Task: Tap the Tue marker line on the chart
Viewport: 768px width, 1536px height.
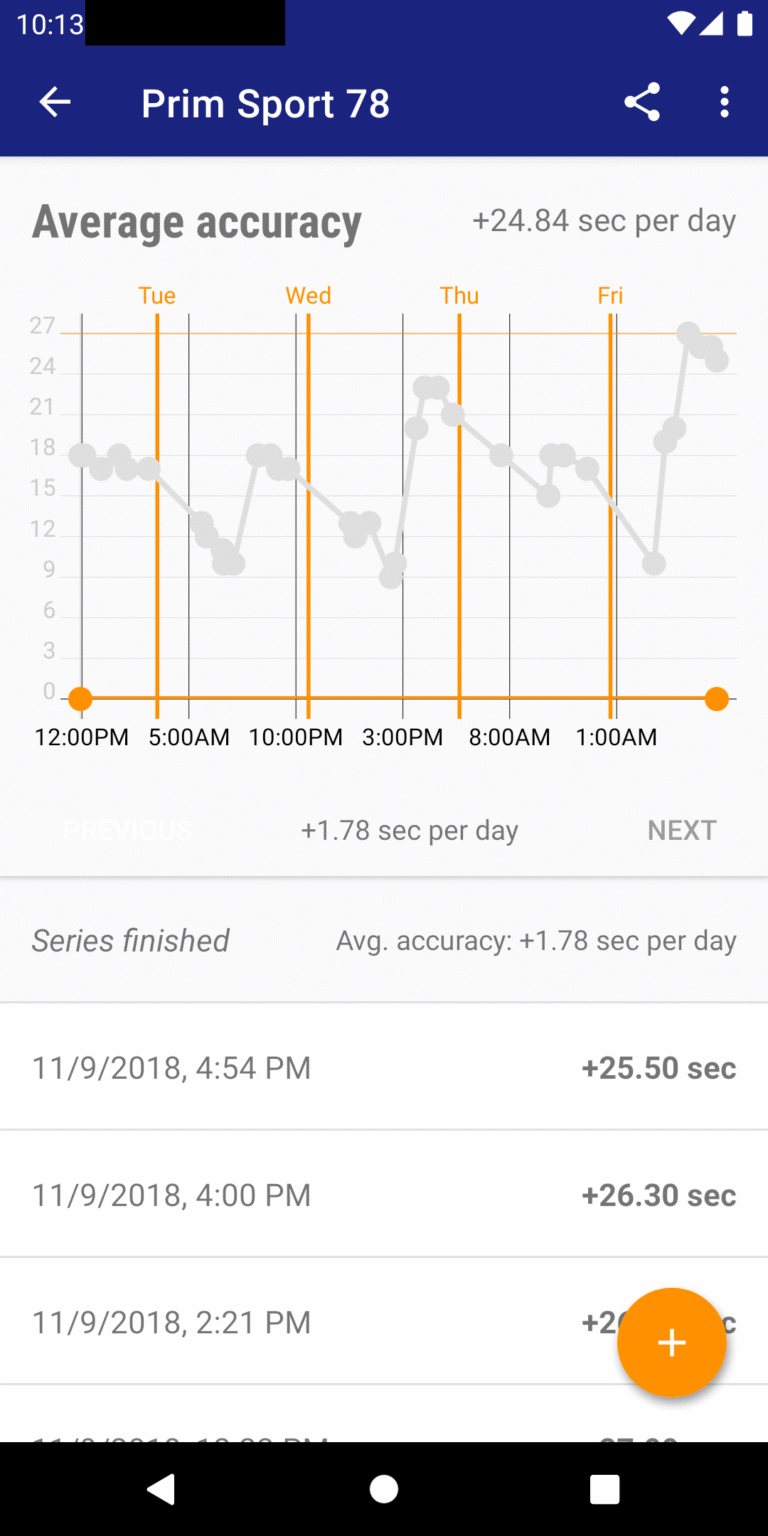Action: 157,500
